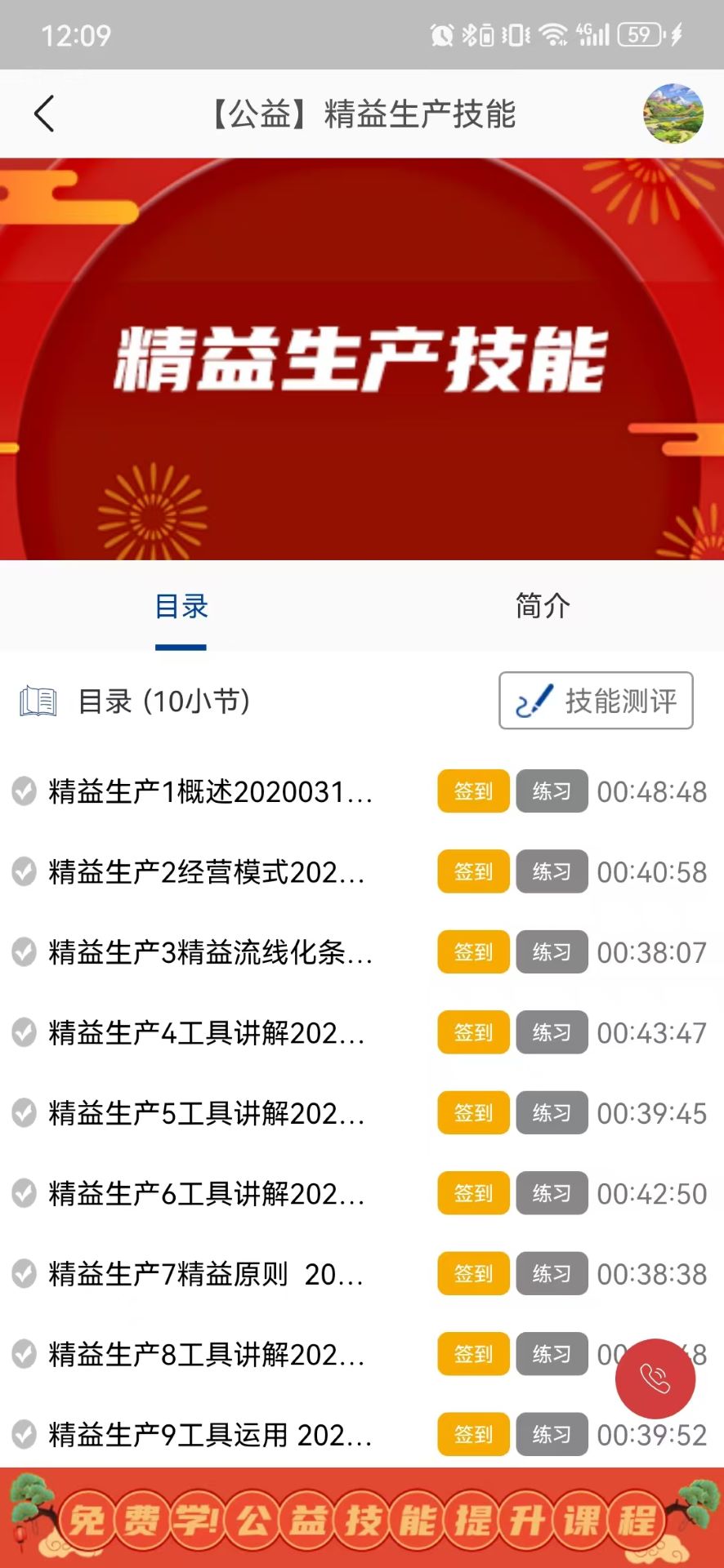724x1568 pixels.
Task: Open lesson 精益生产7精益原则
Action: [x=205, y=1274]
